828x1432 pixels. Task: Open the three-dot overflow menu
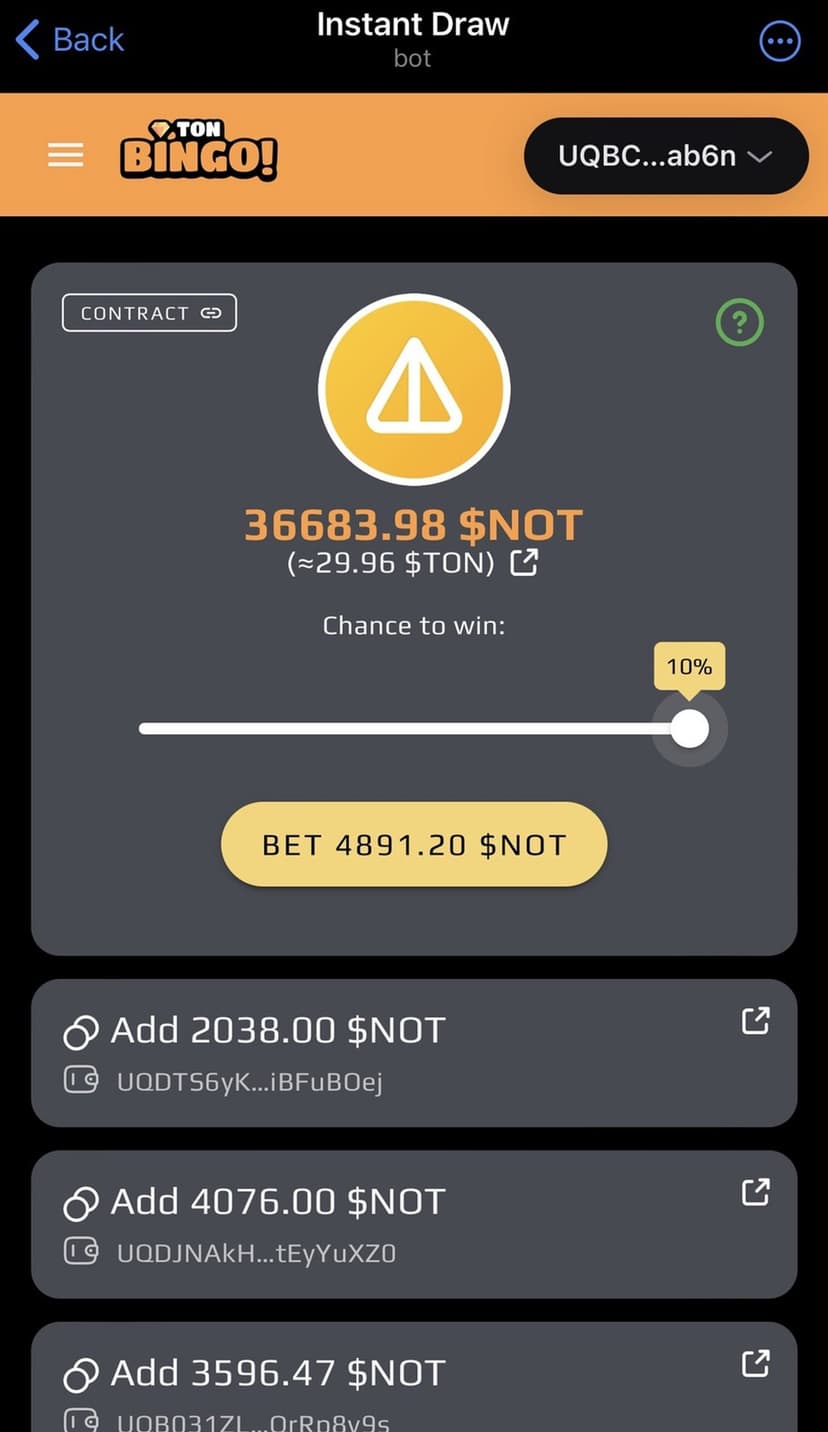[780, 42]
